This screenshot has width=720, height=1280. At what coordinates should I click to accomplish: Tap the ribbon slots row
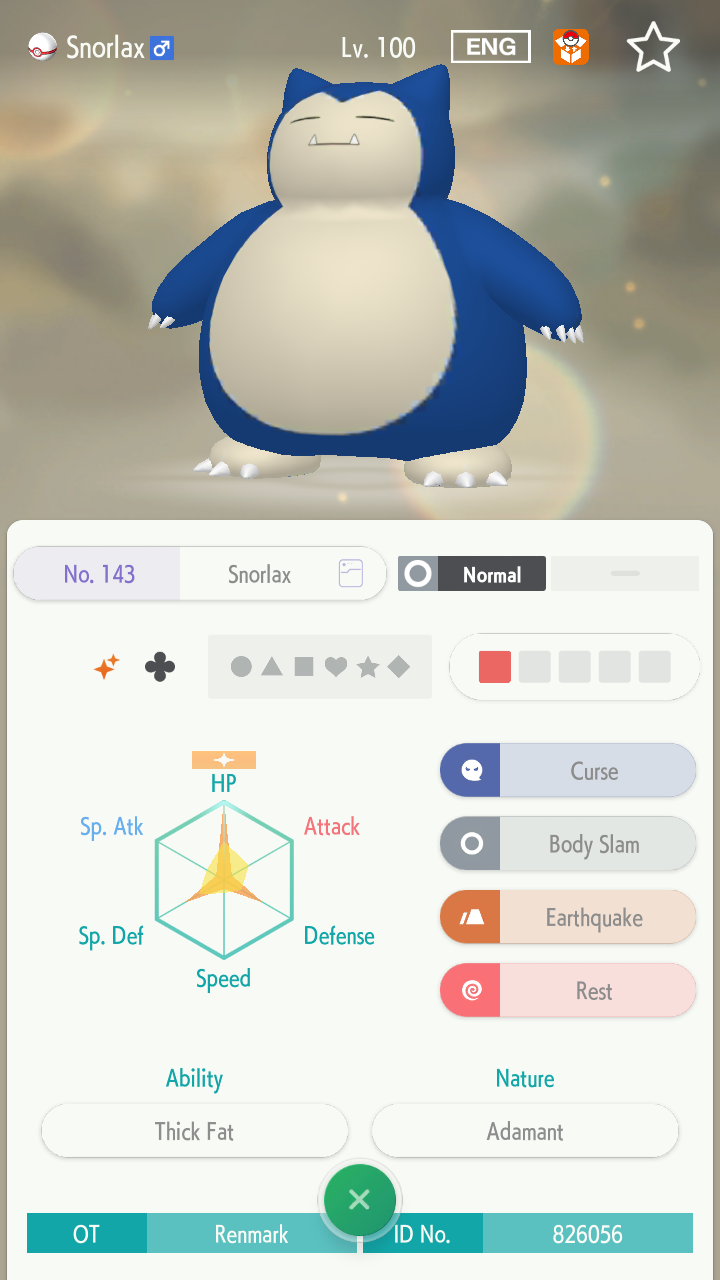(574, 667)
